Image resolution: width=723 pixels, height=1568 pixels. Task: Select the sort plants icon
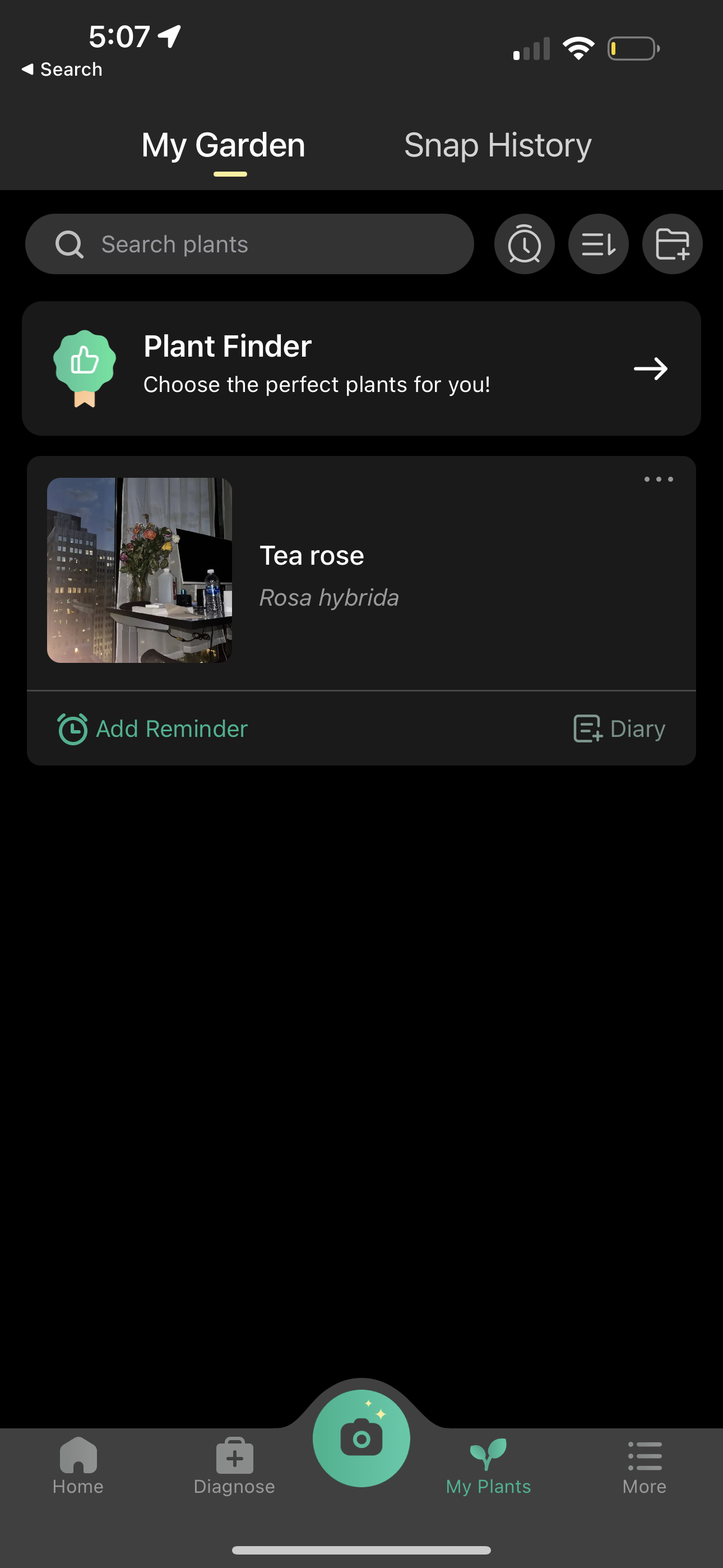coord(597,243)
